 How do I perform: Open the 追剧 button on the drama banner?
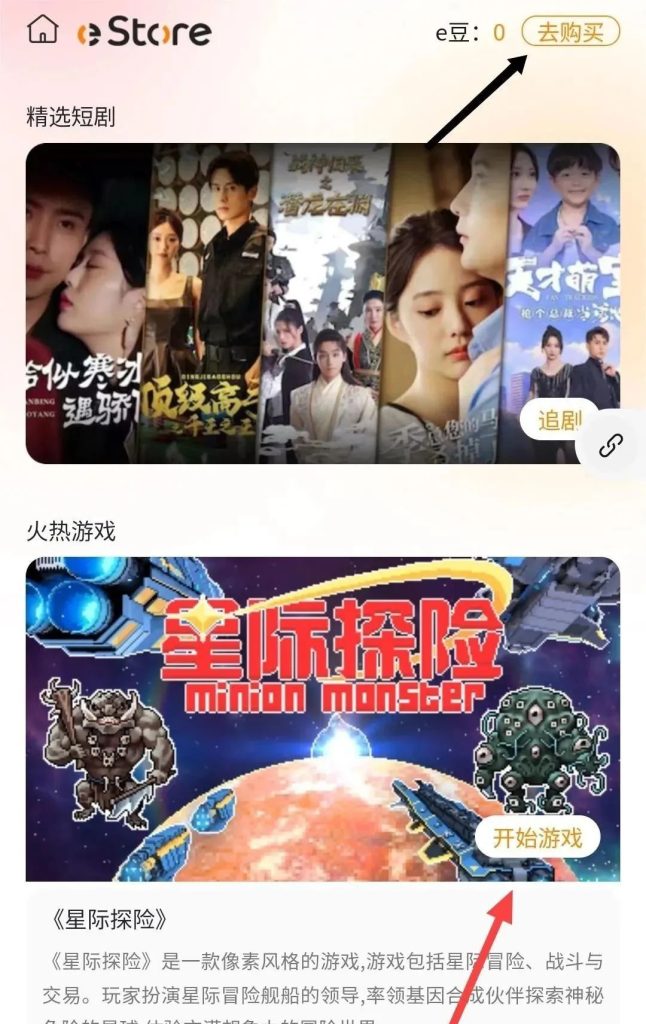click(x=559, y=421)
